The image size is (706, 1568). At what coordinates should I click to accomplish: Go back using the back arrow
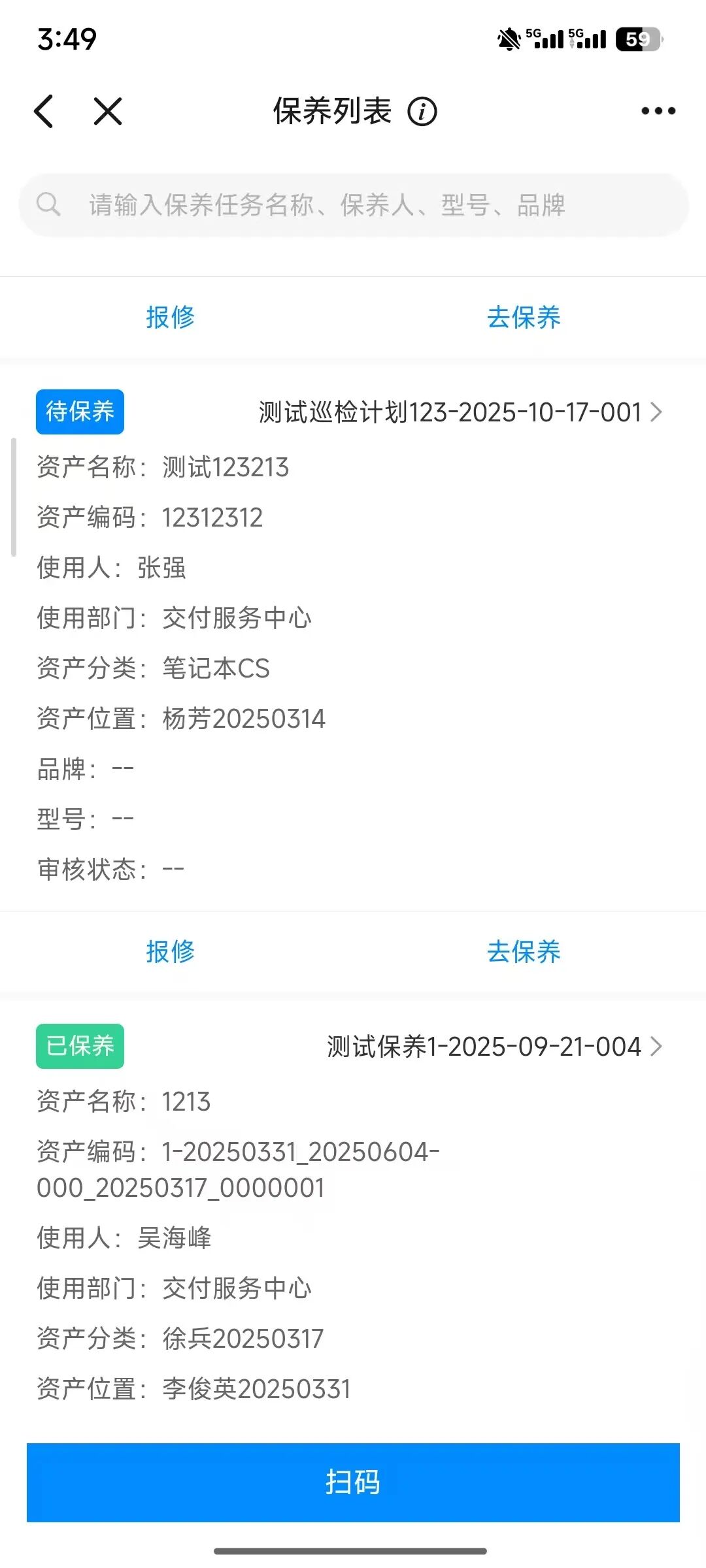pyautogui.click(x=44, y=111)
